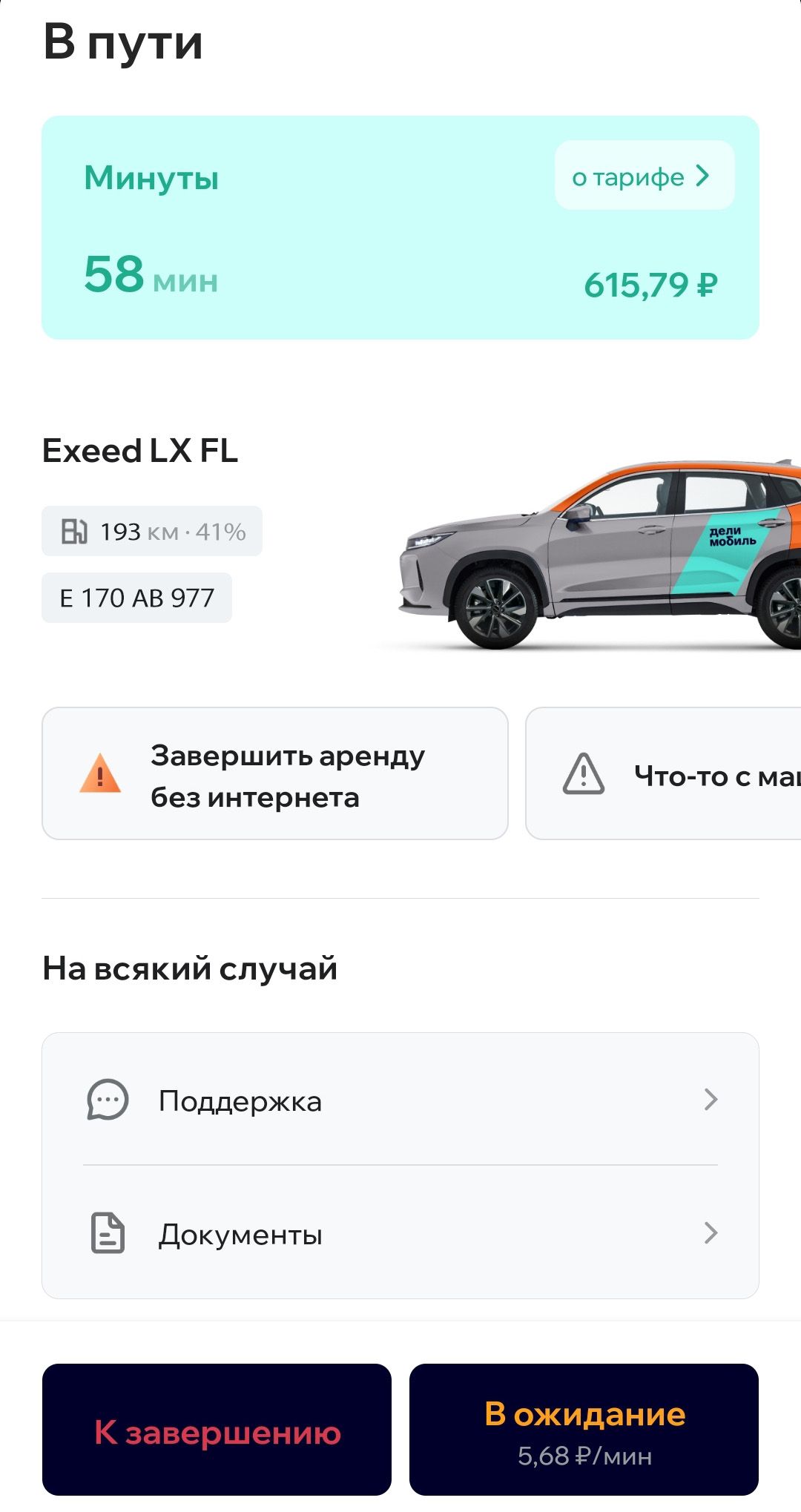
Task: Tap "К завершению" to end the ride
Action: click(x=217, y=1429)
